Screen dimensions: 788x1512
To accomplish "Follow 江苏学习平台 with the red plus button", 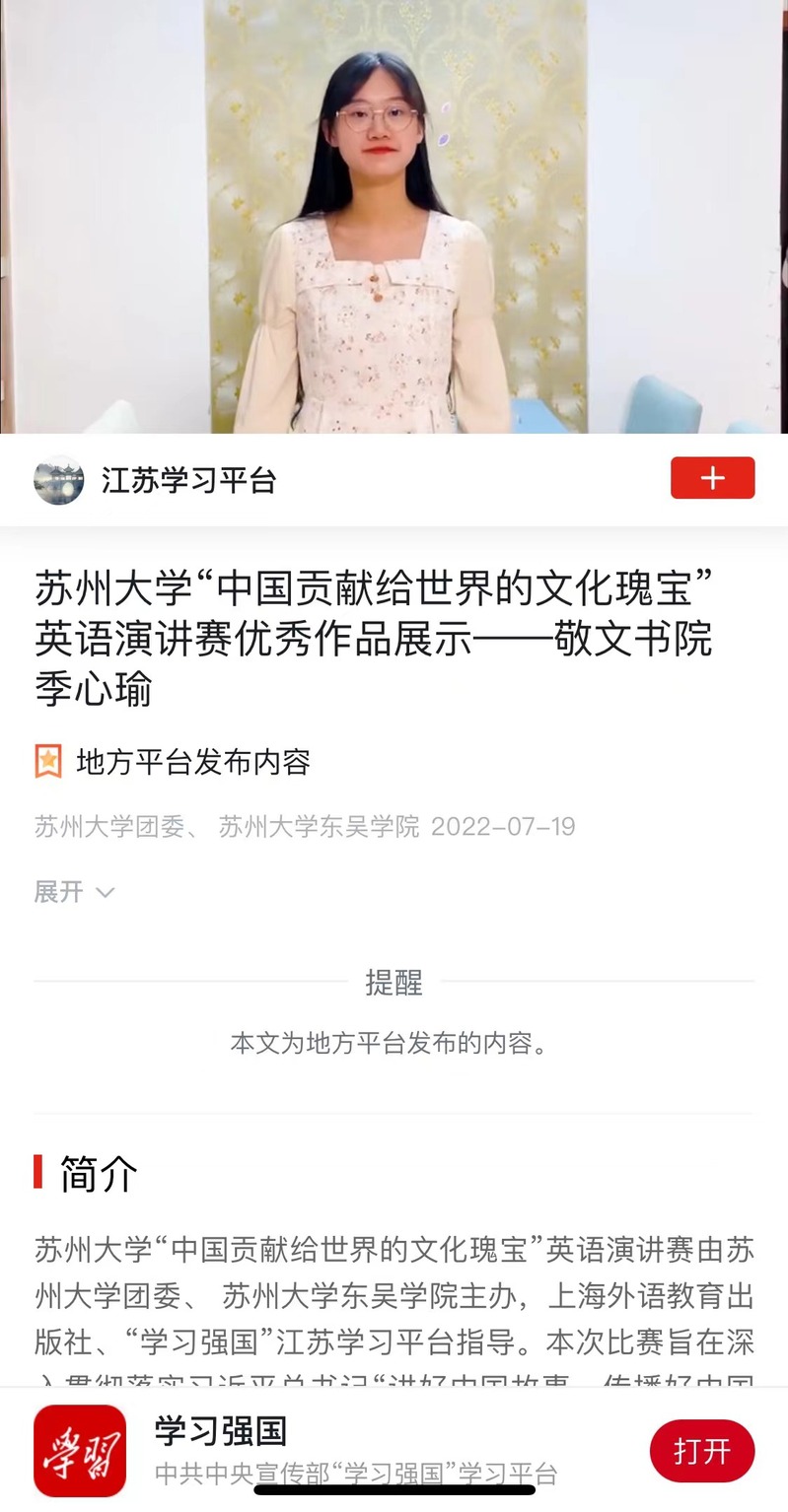I will pos(712,479).
